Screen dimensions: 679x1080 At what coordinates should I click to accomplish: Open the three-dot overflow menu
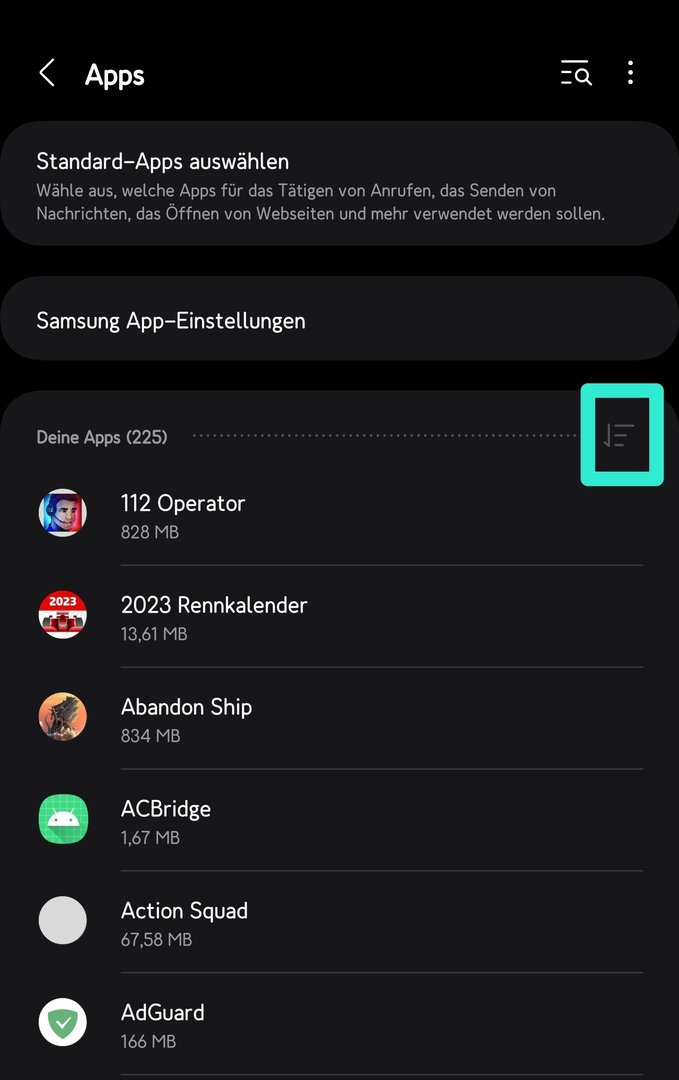(630, 73)
